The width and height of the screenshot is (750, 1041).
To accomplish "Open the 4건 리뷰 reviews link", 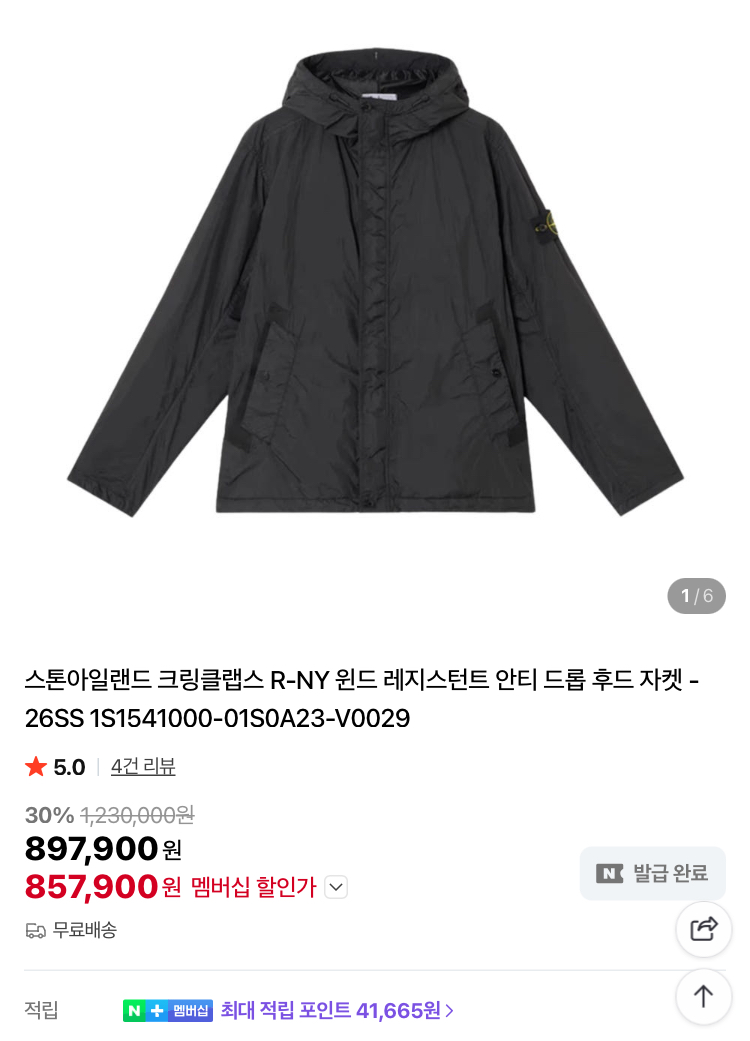I will point(143,767).
